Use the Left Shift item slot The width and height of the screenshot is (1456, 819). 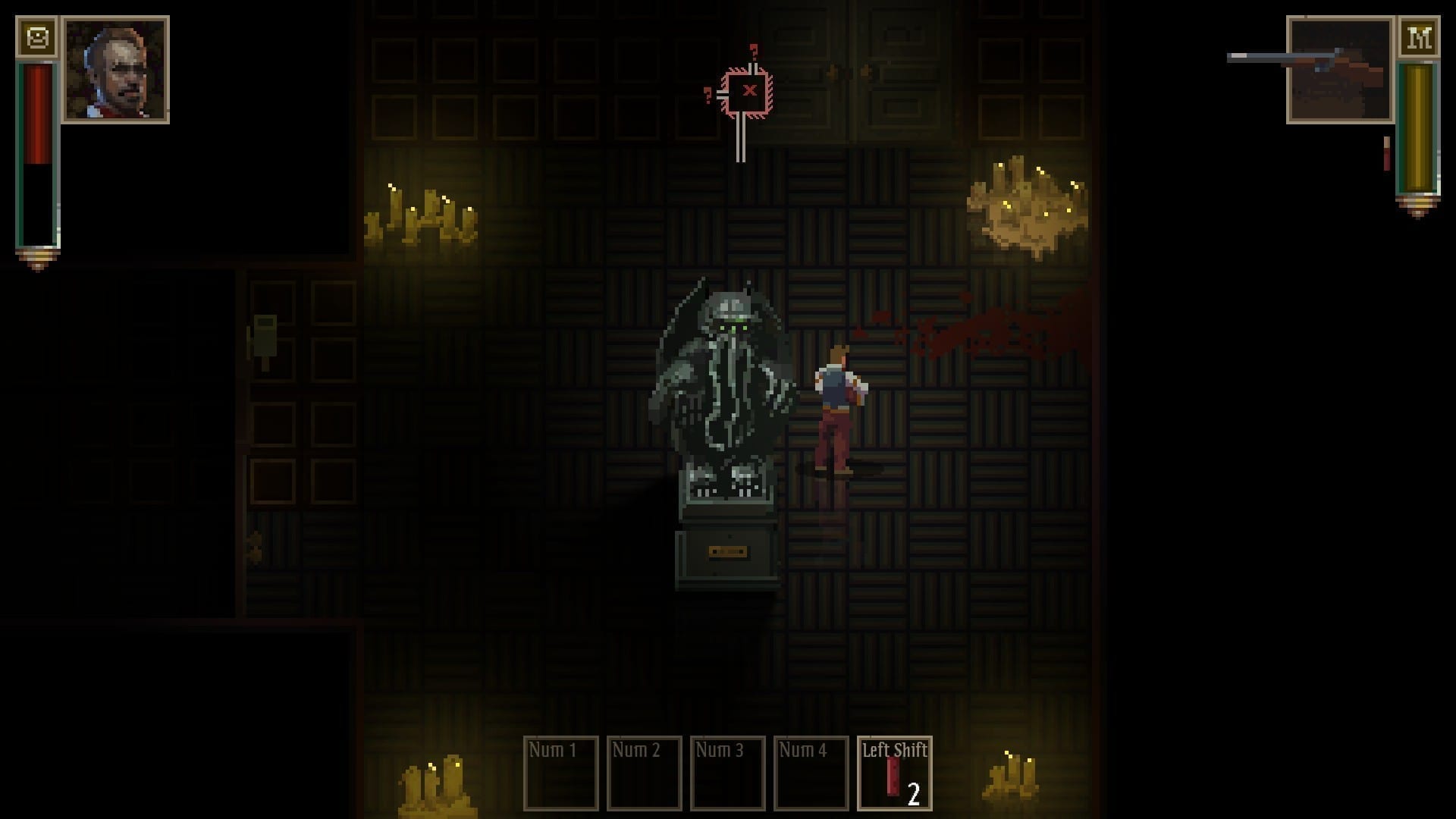click(x=894, y=773)
